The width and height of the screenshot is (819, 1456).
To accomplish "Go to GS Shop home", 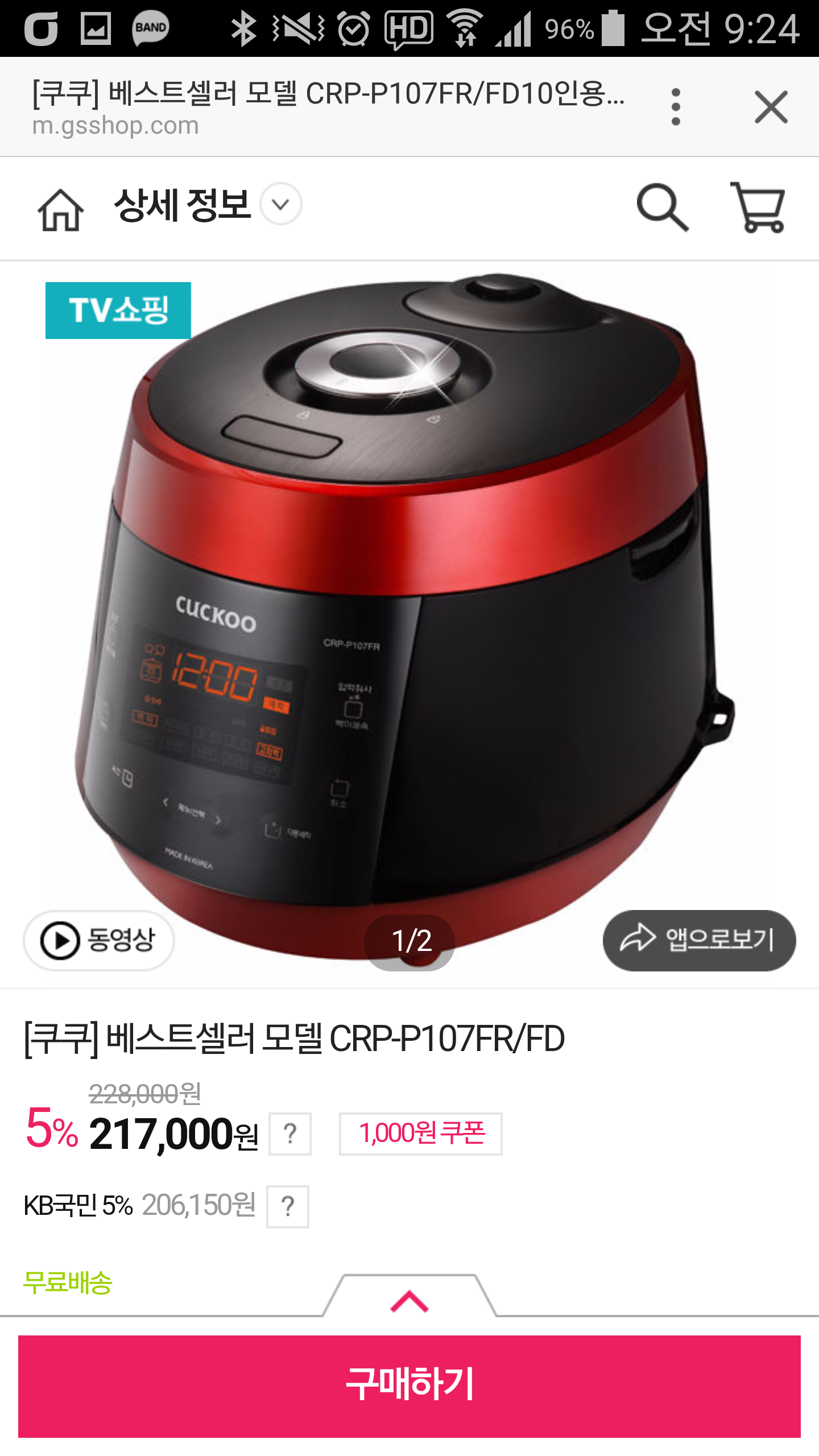I will 60,209.
